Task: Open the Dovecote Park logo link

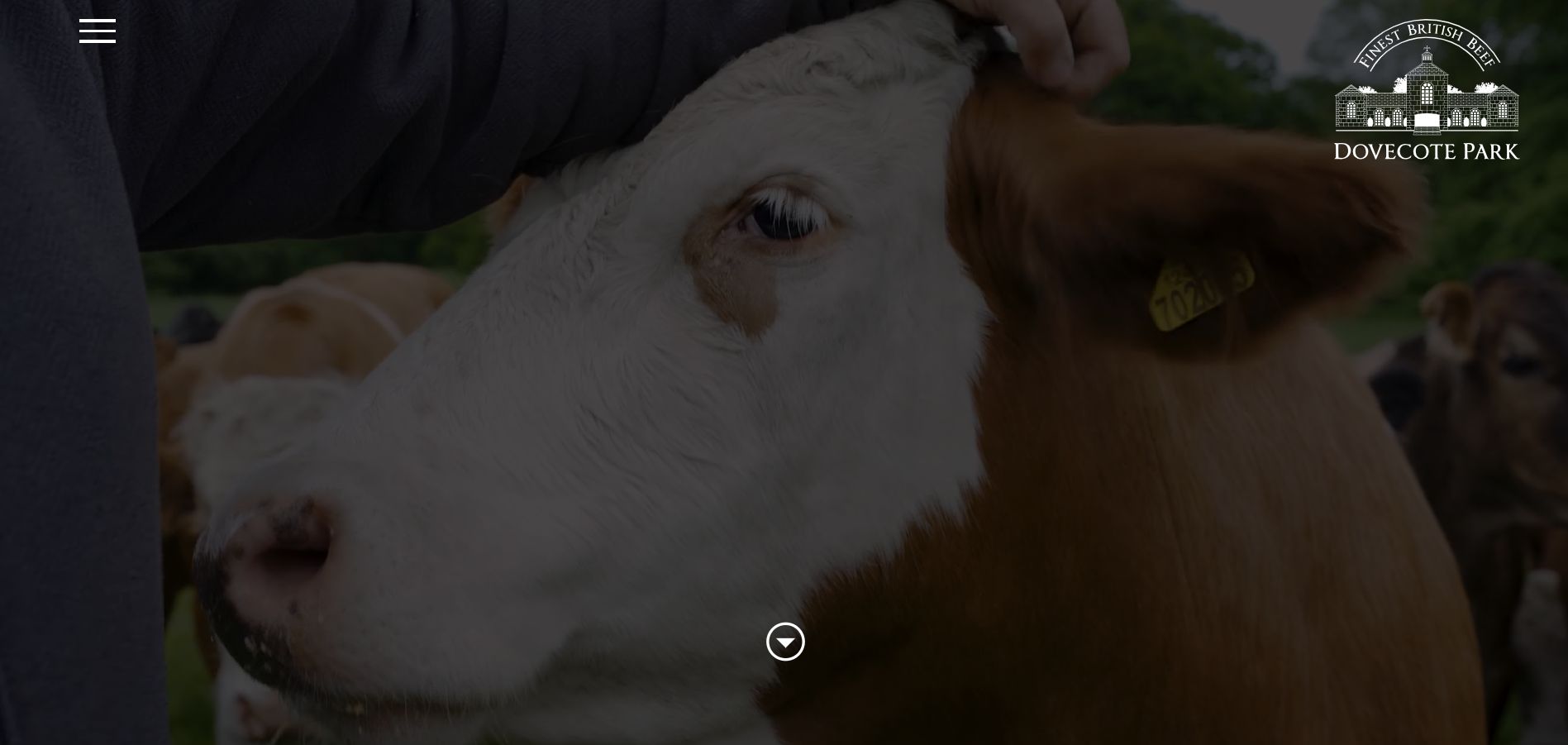Action: (1426, 90)
